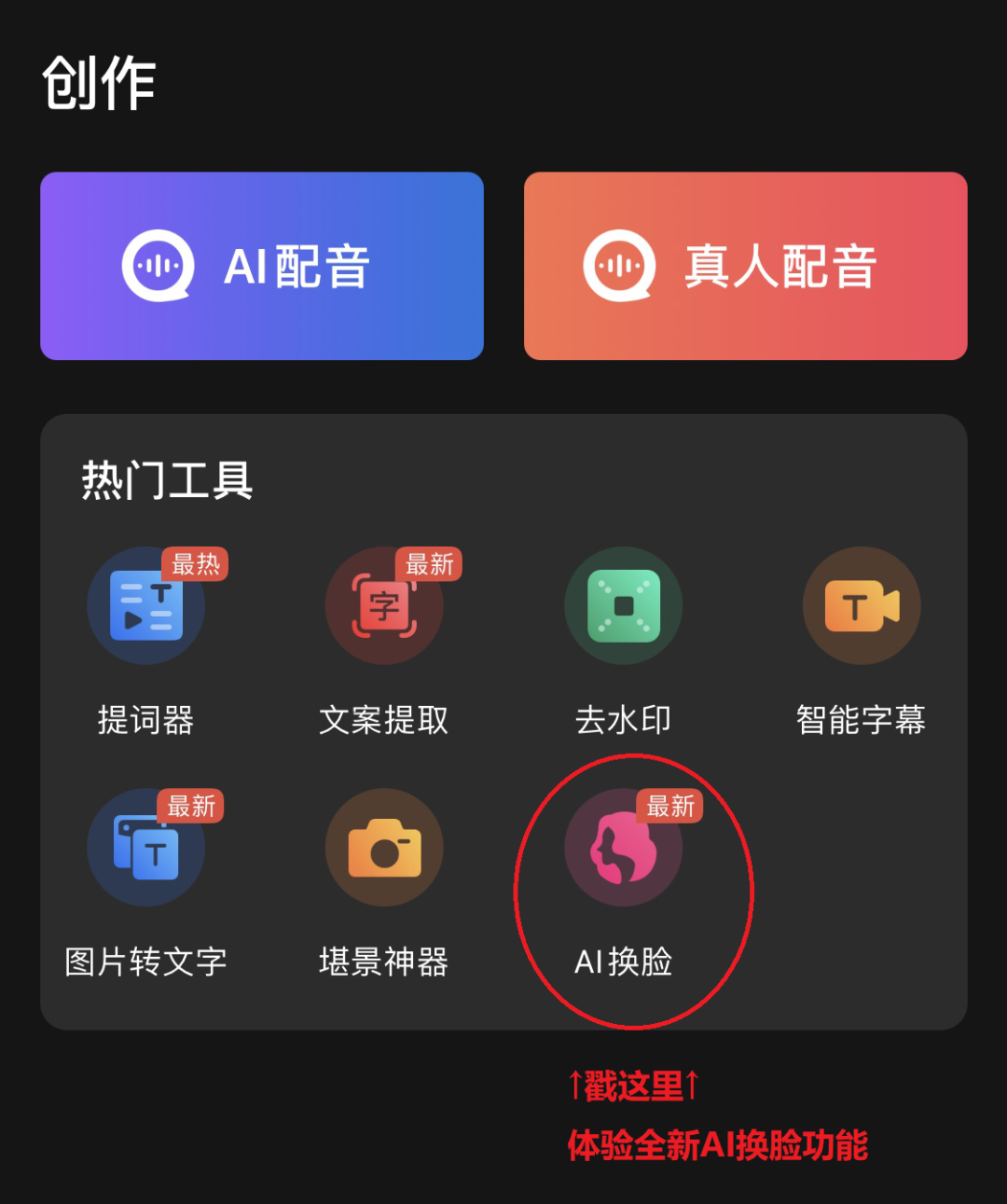Open the 文案提取 tool
Image resolution: width=1007 pixels, height=1204 pixels.
point(384,606)
